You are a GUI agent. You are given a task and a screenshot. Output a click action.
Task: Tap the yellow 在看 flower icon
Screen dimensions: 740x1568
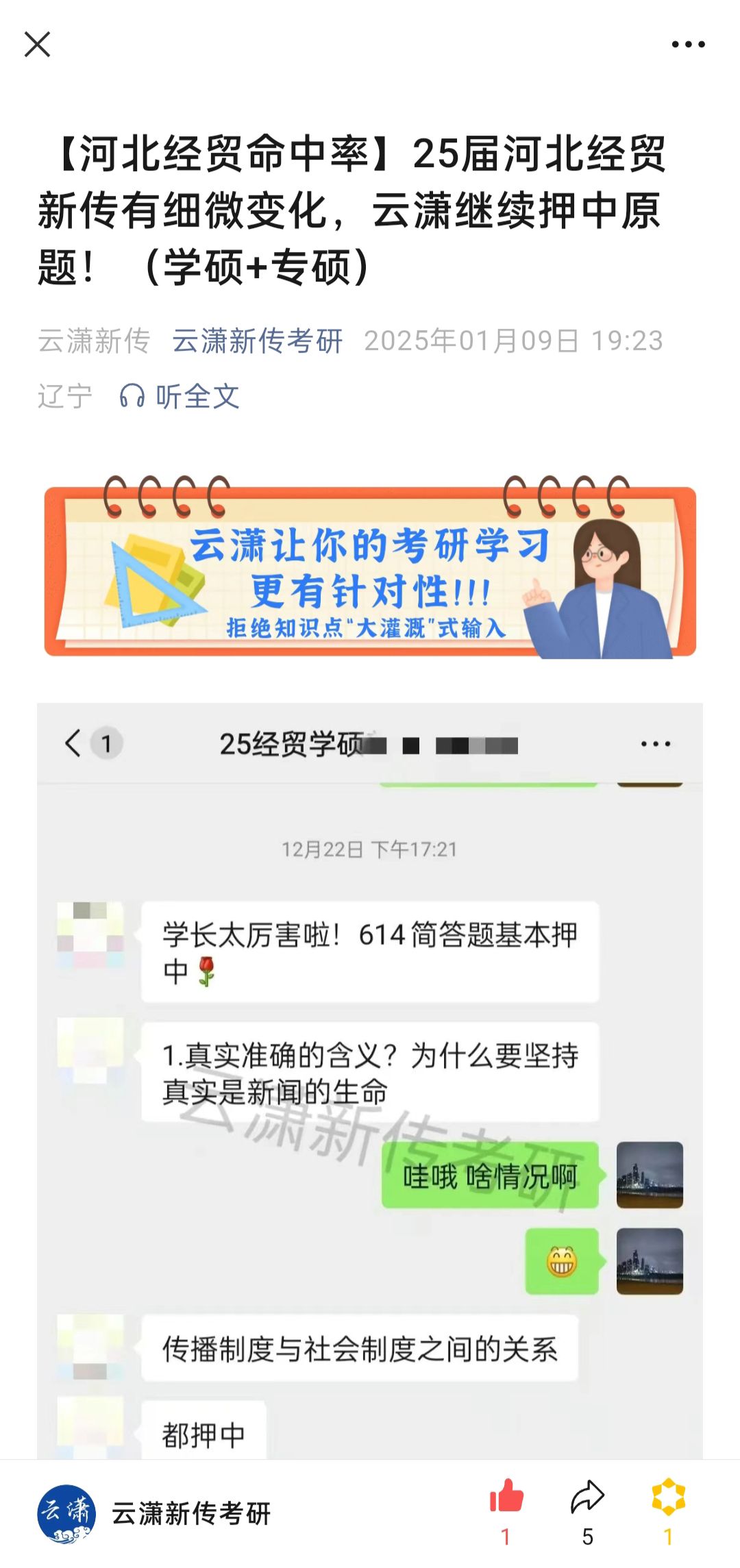point(668,1497)
